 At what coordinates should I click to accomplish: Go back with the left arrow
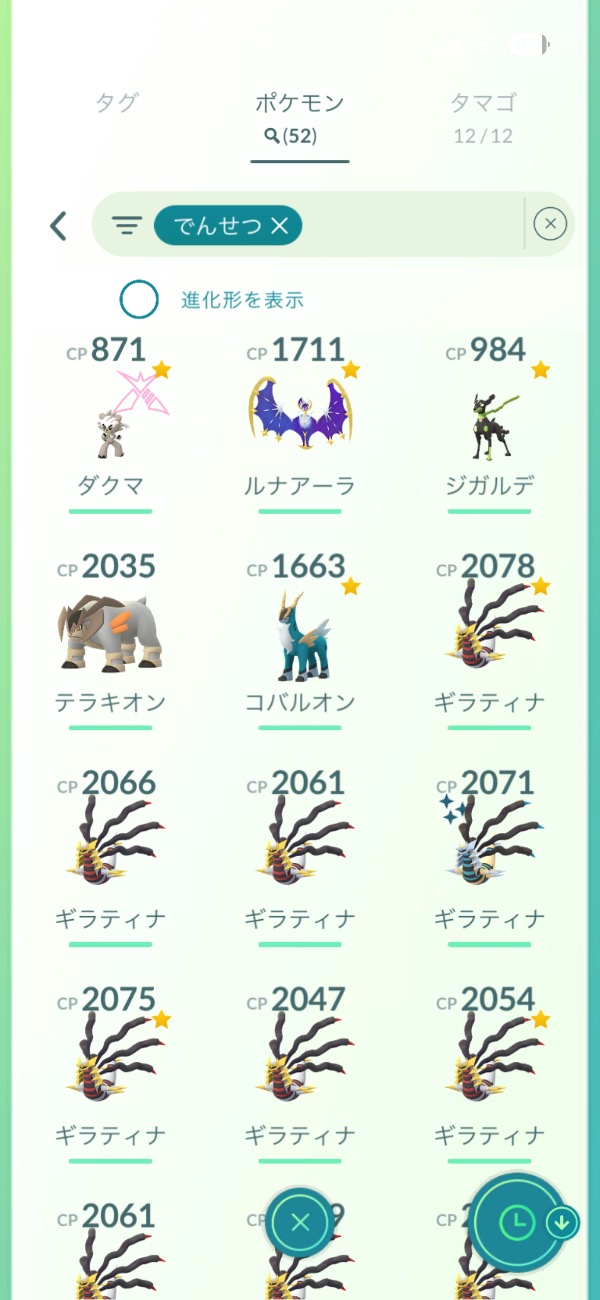[x=59, y=226]
